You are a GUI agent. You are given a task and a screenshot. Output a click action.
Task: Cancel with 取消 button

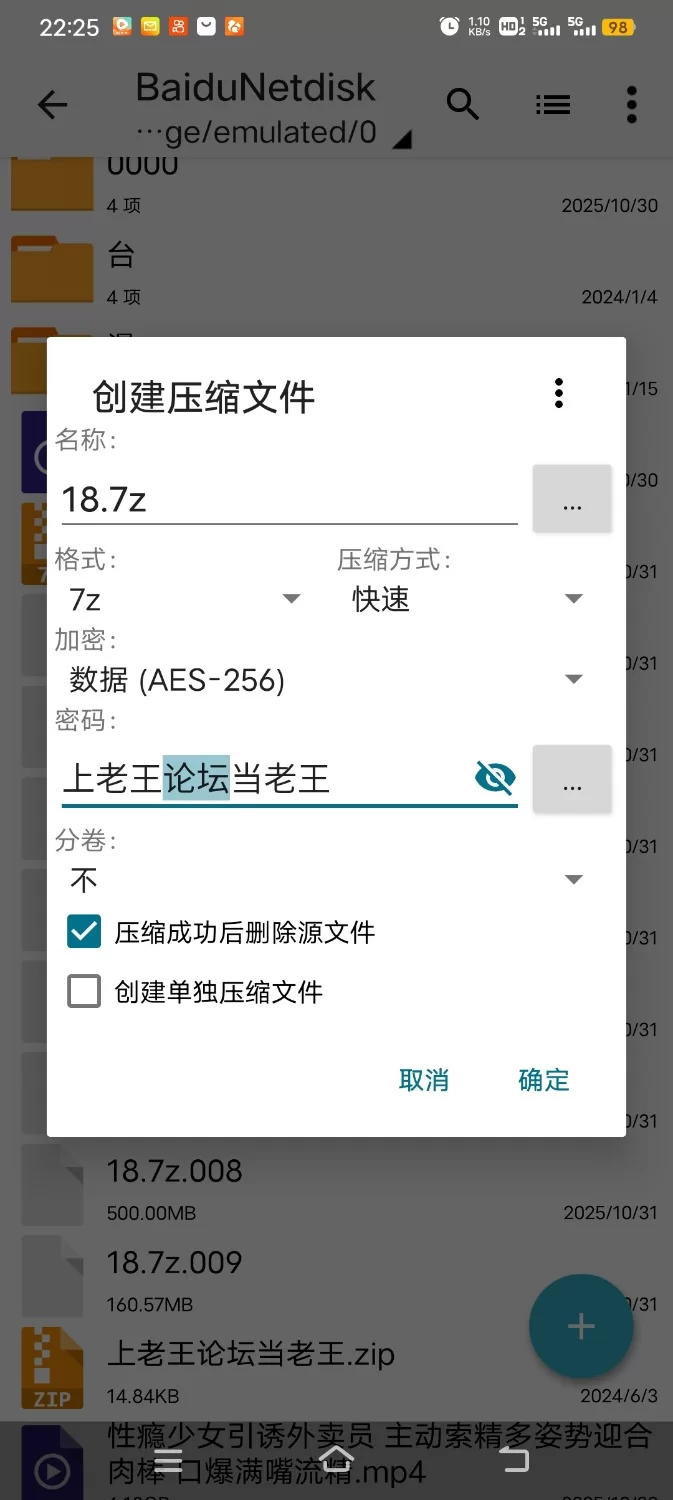[424, 1080]
